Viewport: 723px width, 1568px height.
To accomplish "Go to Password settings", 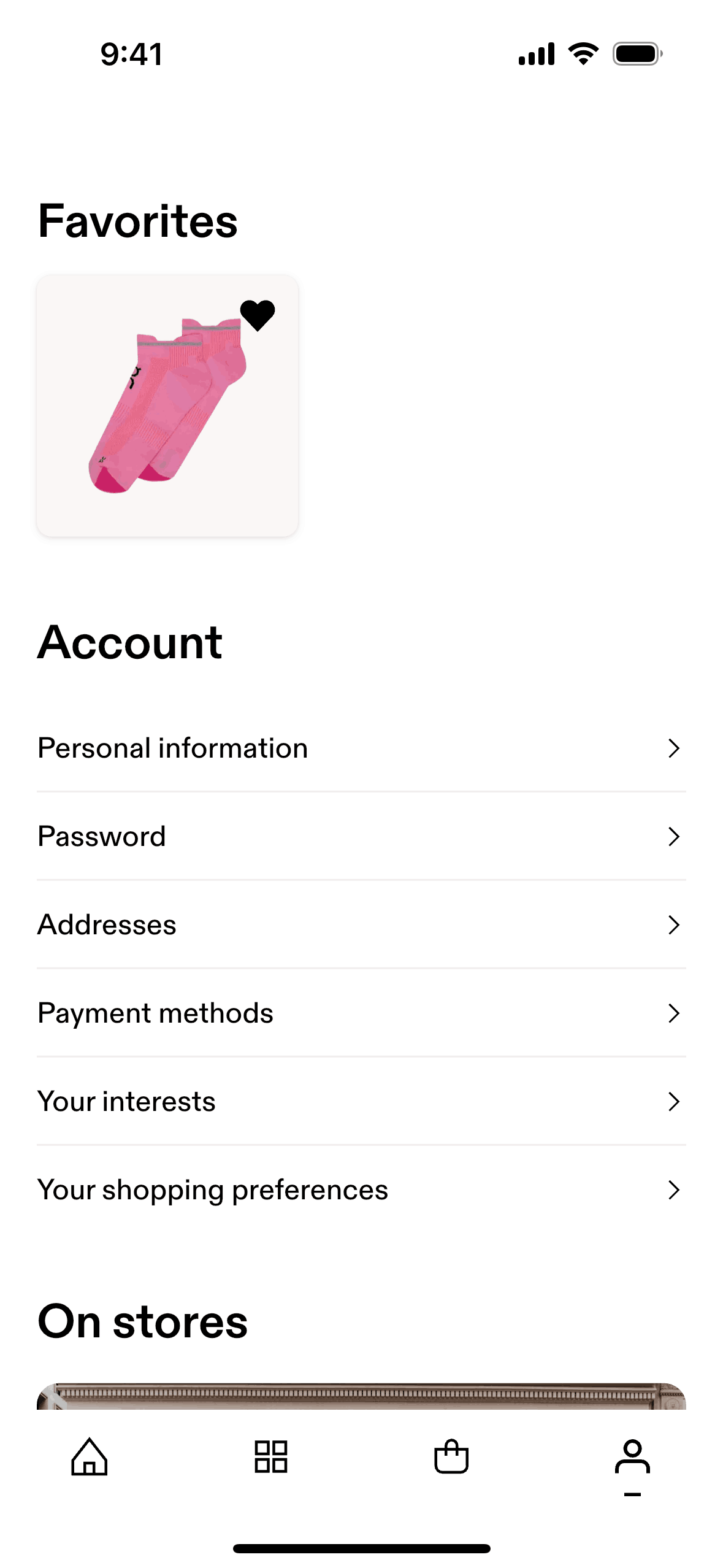I will [361, 836].
